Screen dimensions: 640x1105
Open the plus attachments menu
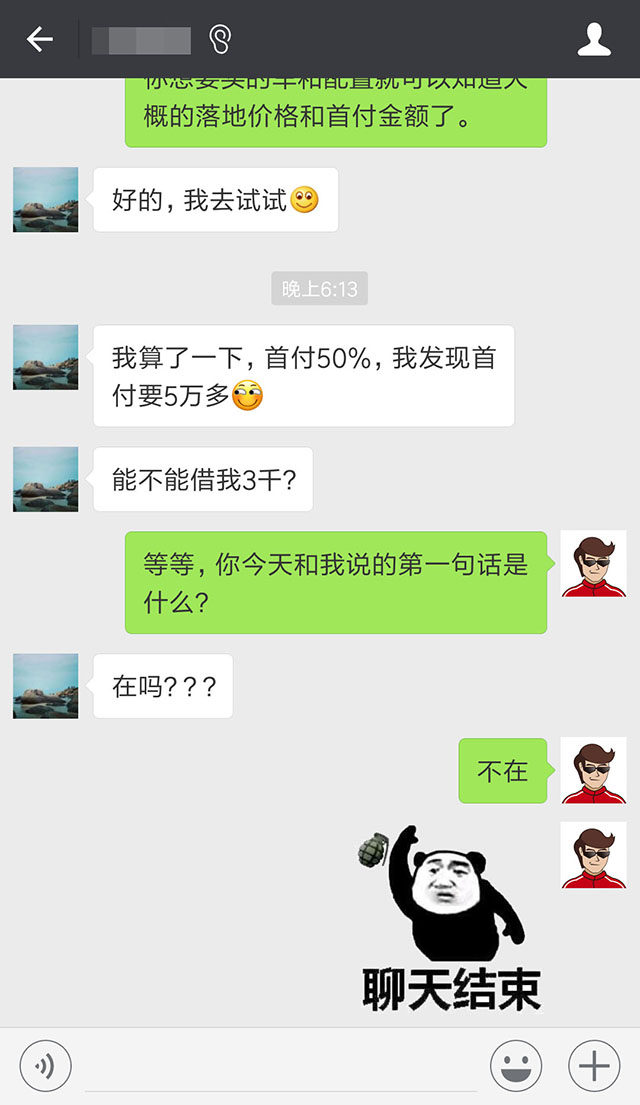594,1066
